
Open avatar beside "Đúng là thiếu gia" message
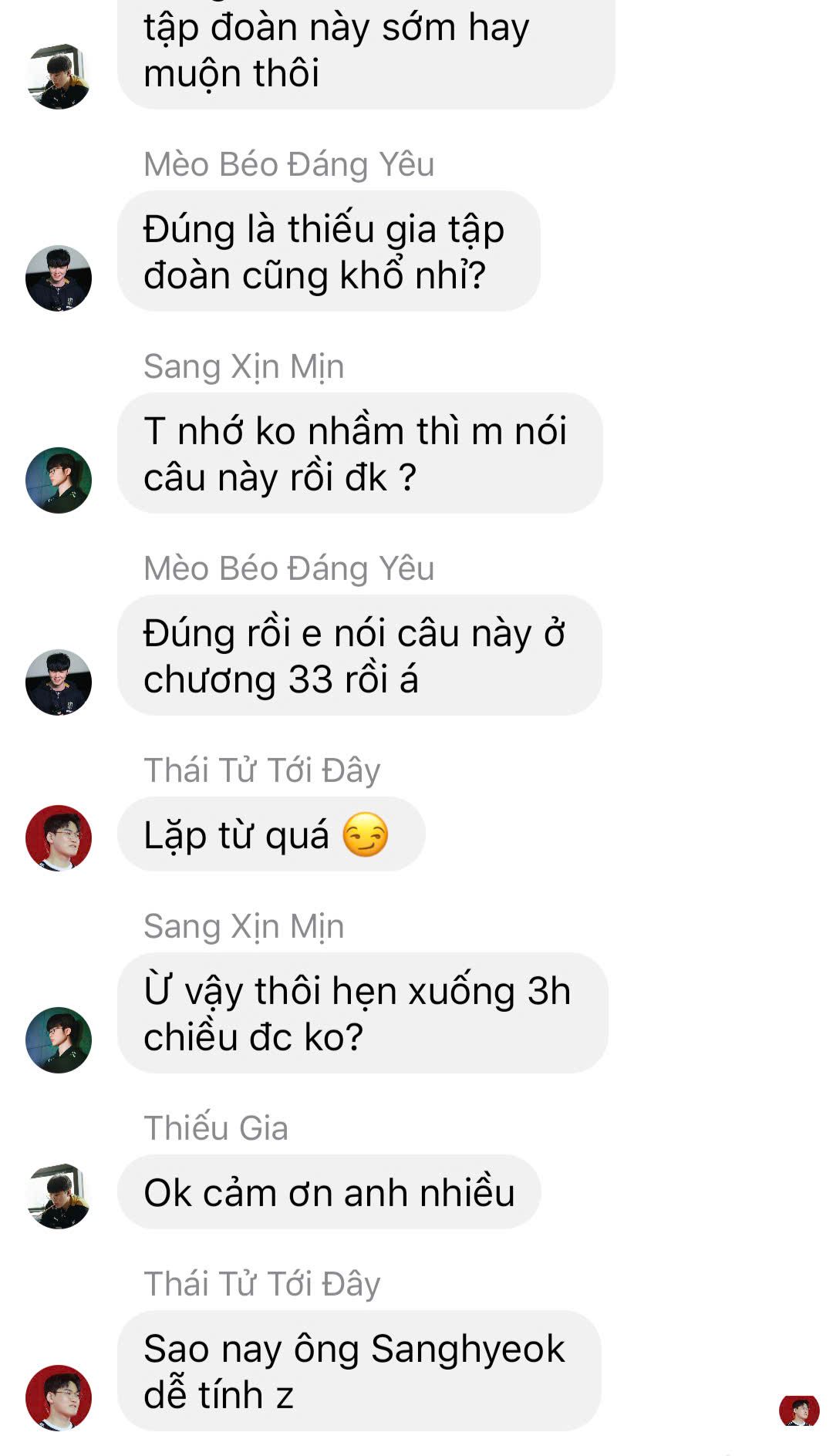coord(59,278)
